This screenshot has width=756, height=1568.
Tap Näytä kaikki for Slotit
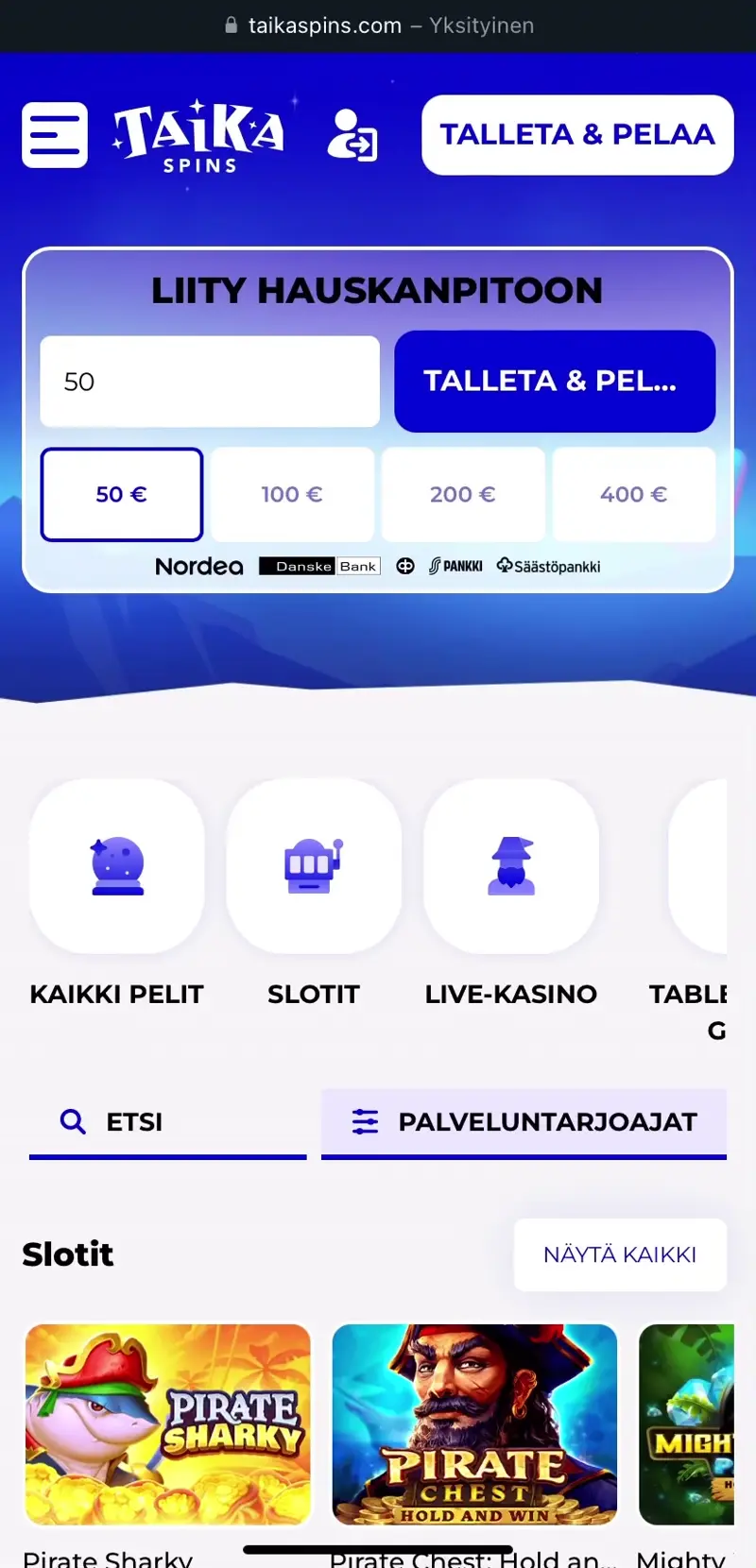click(x=620, y=1254)
